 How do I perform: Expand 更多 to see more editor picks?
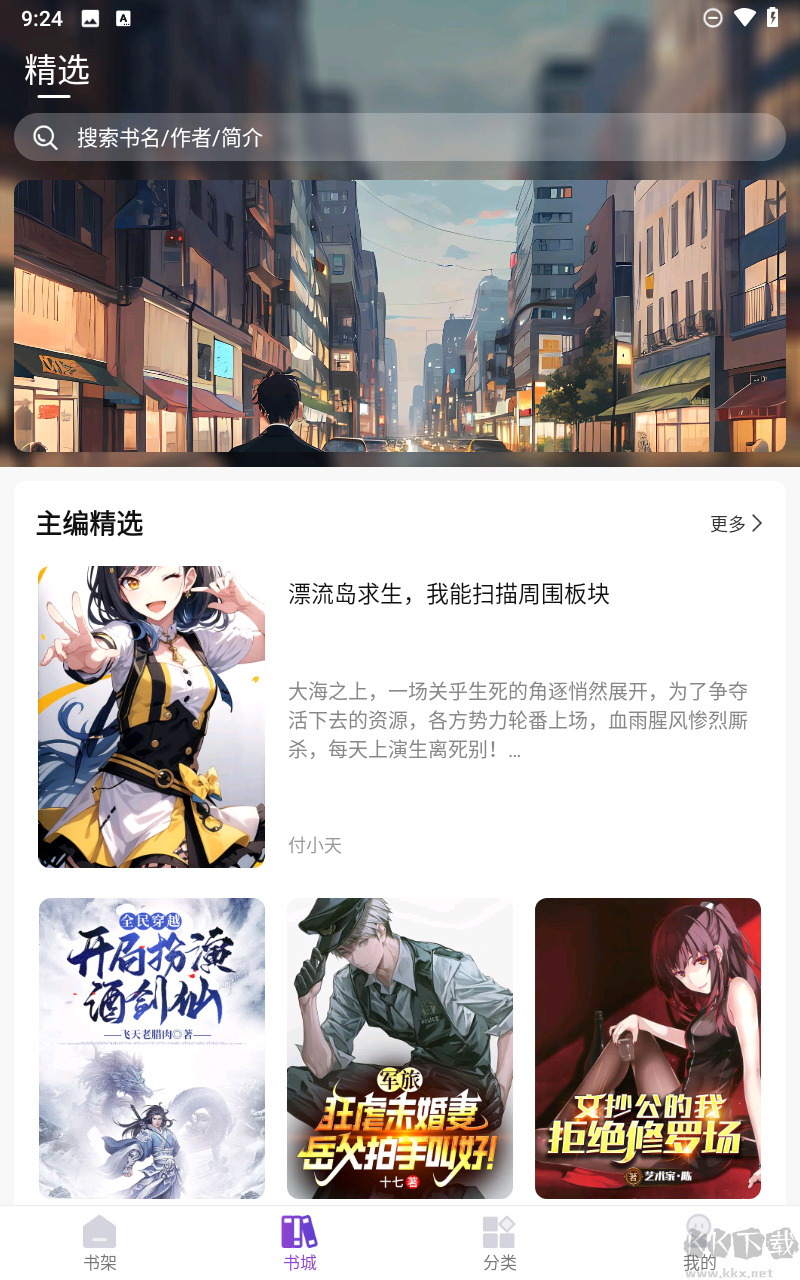click(x=728, y=523)
